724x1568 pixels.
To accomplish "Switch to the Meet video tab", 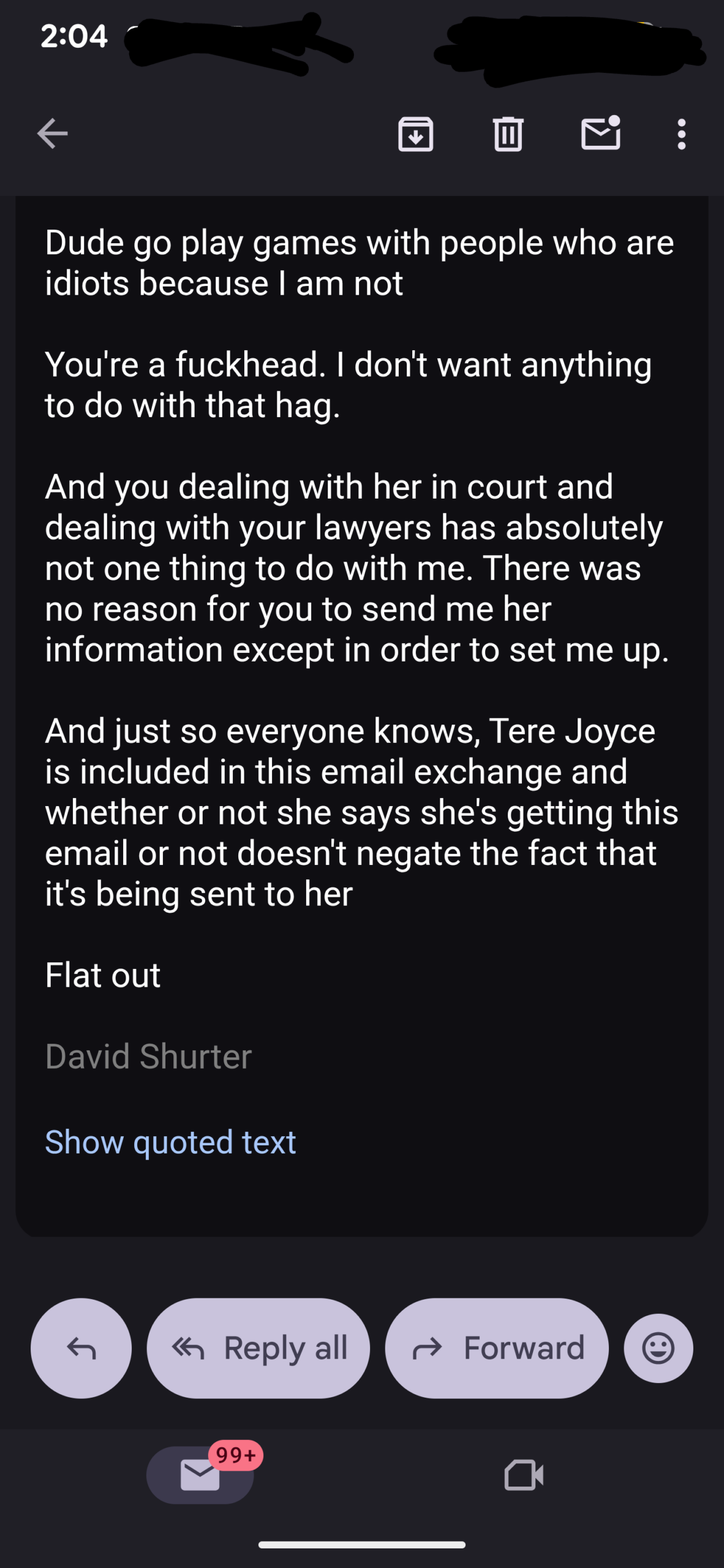I will (x=524, y=1474).
